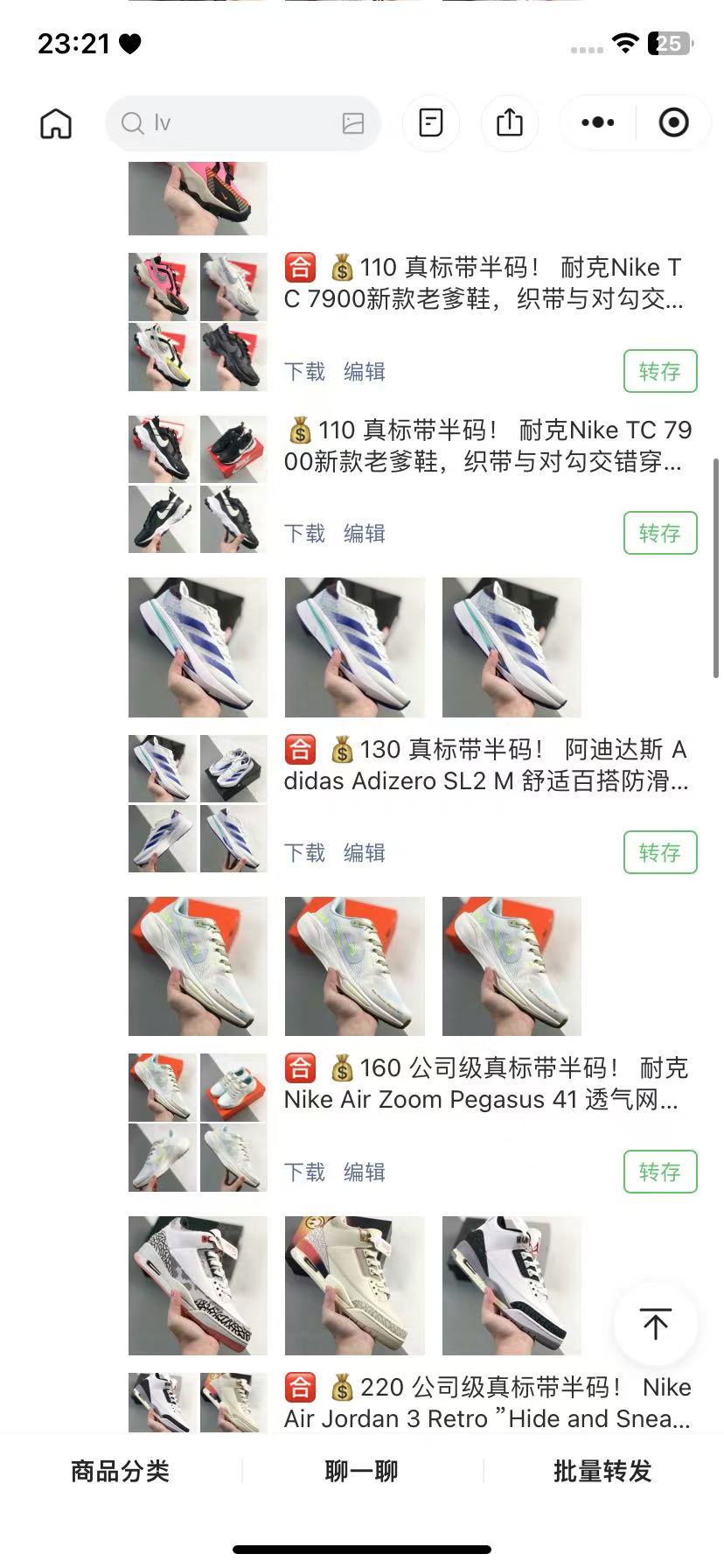Tap 转存 on the Nike Air Zoom Pegasus 41
Screen dimensions: 724x1568
click(x=660, y=1172)
